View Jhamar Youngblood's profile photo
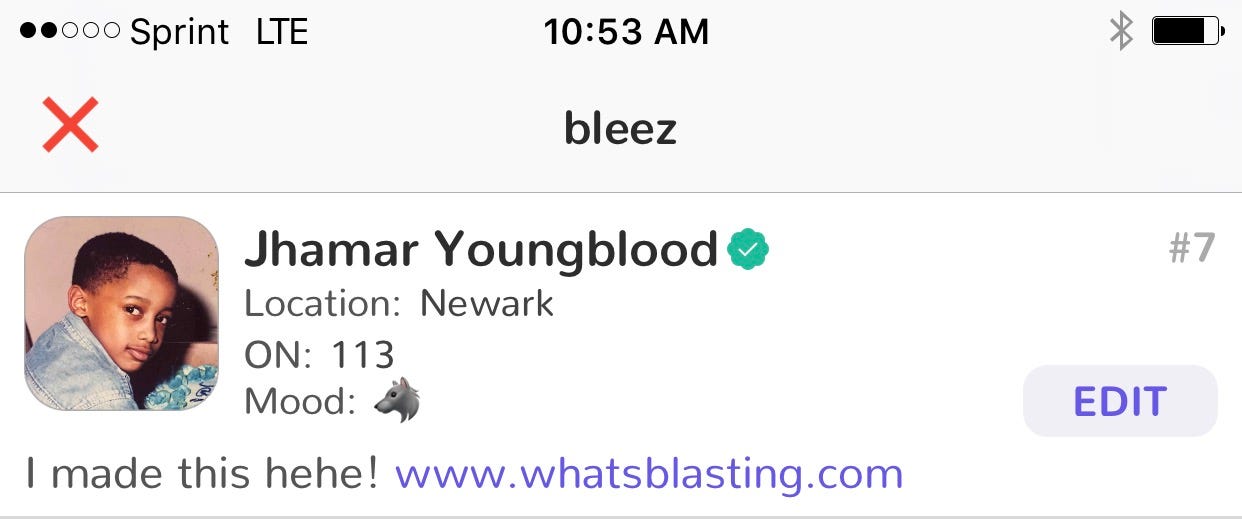 [x=121, y=313]
